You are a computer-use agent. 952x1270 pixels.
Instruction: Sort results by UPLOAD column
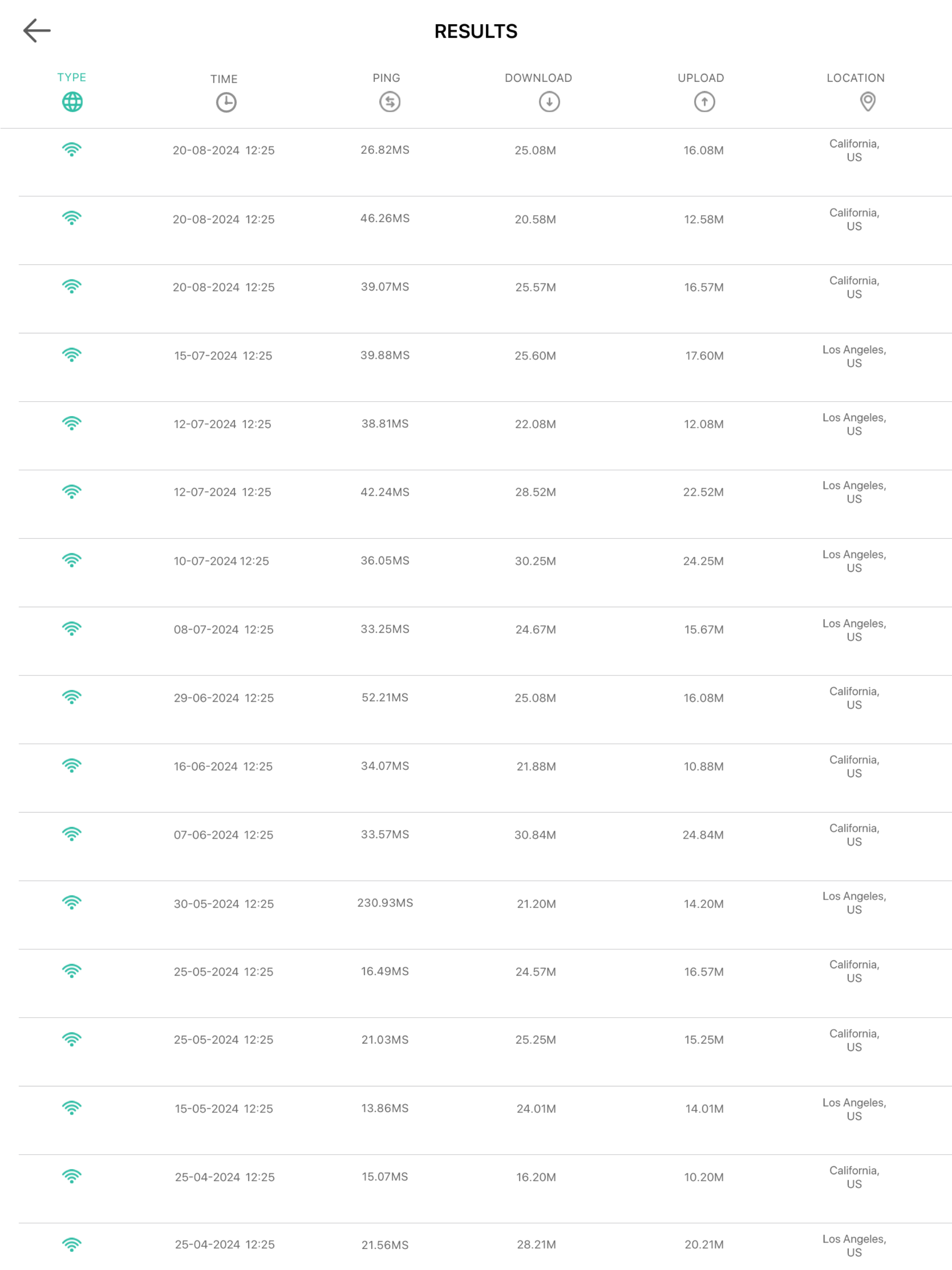click(701, 78)
